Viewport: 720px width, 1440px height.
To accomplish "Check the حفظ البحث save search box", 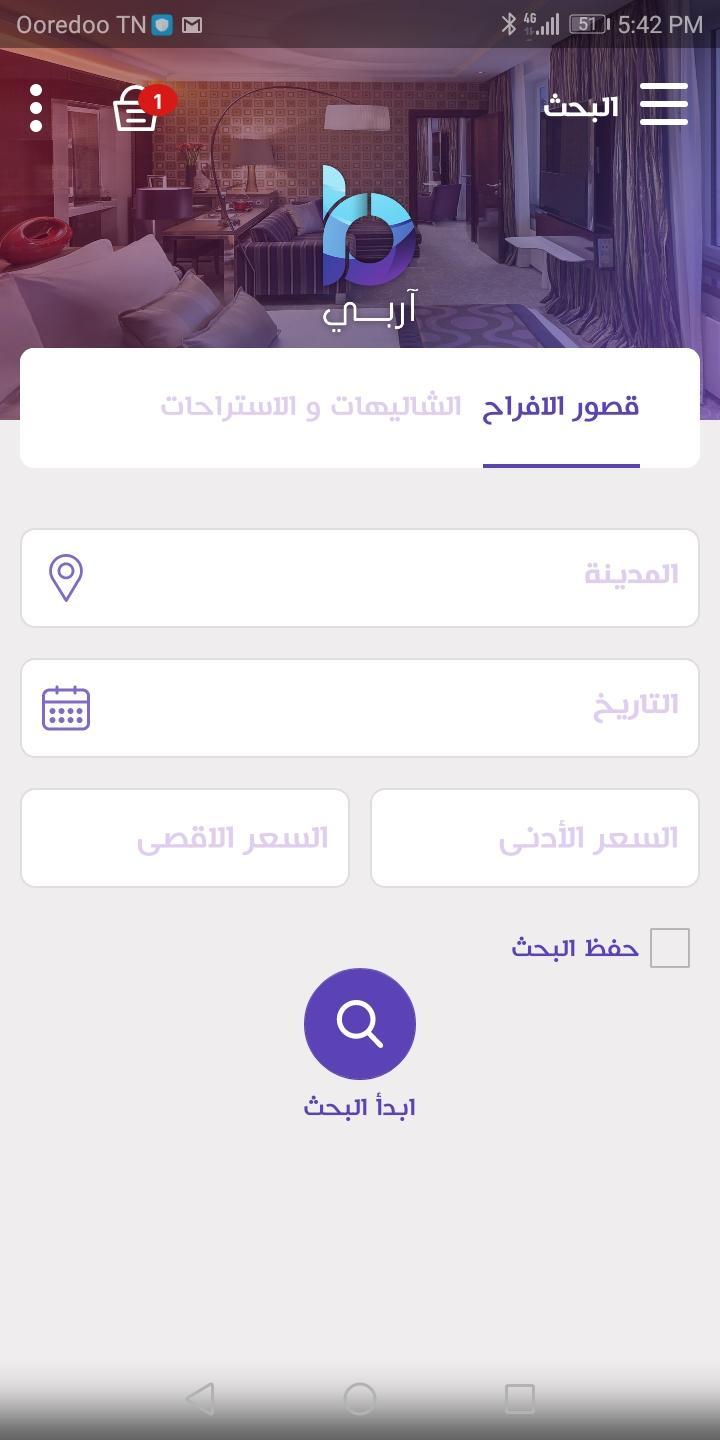I will [669, 948].
